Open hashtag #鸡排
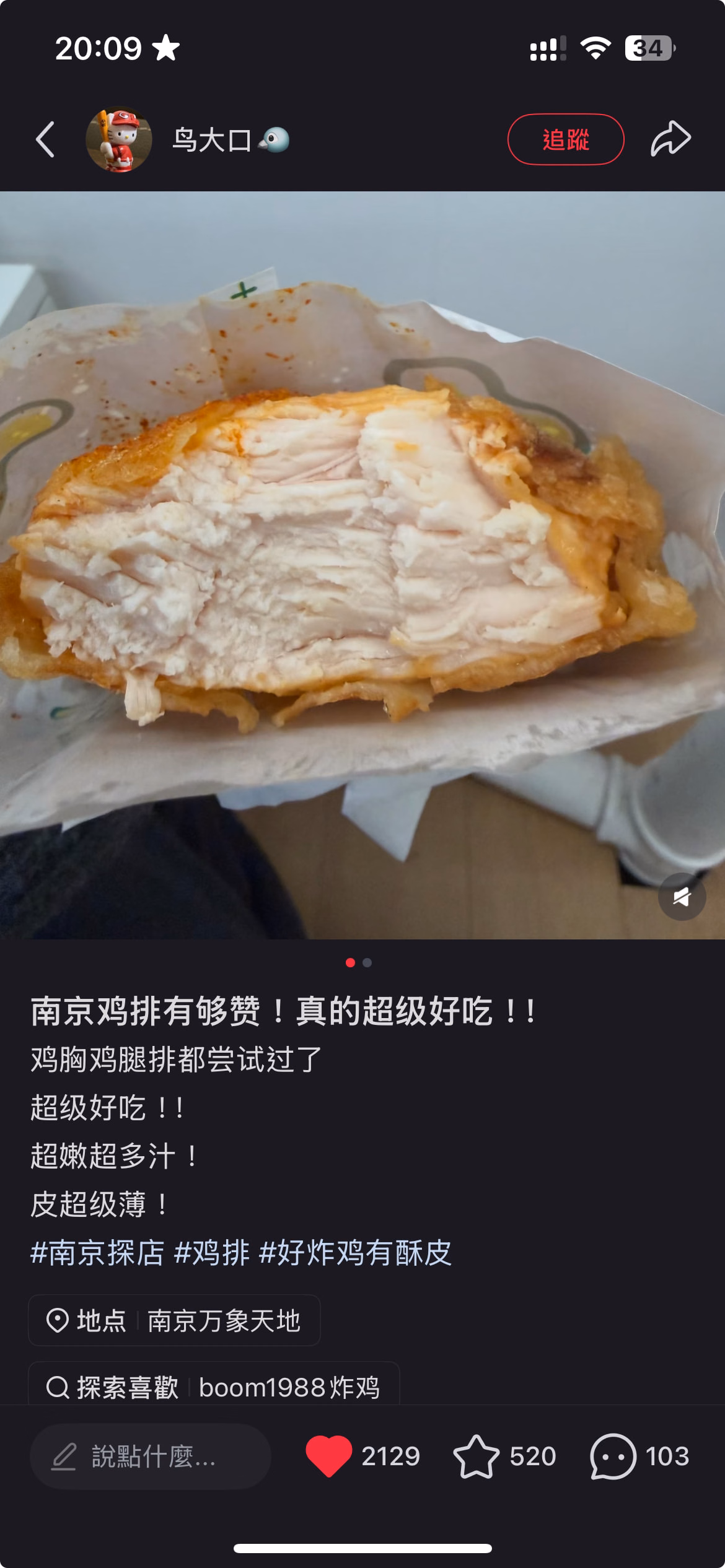The width and height of the screenshot is (725, 1568). tap(212, 1253)
